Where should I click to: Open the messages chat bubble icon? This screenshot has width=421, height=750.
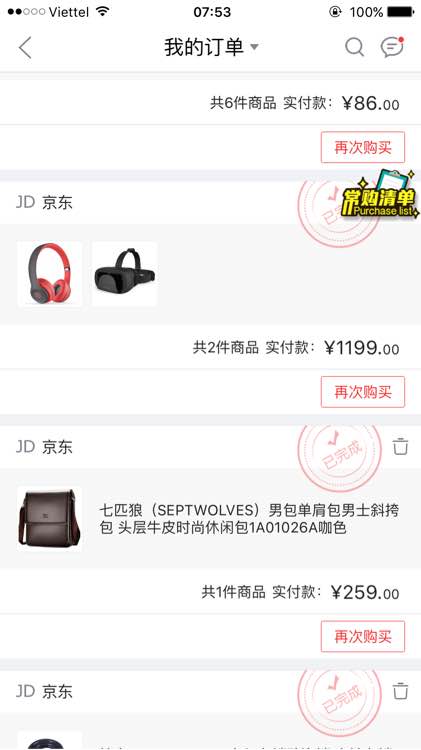pos(392,47)
